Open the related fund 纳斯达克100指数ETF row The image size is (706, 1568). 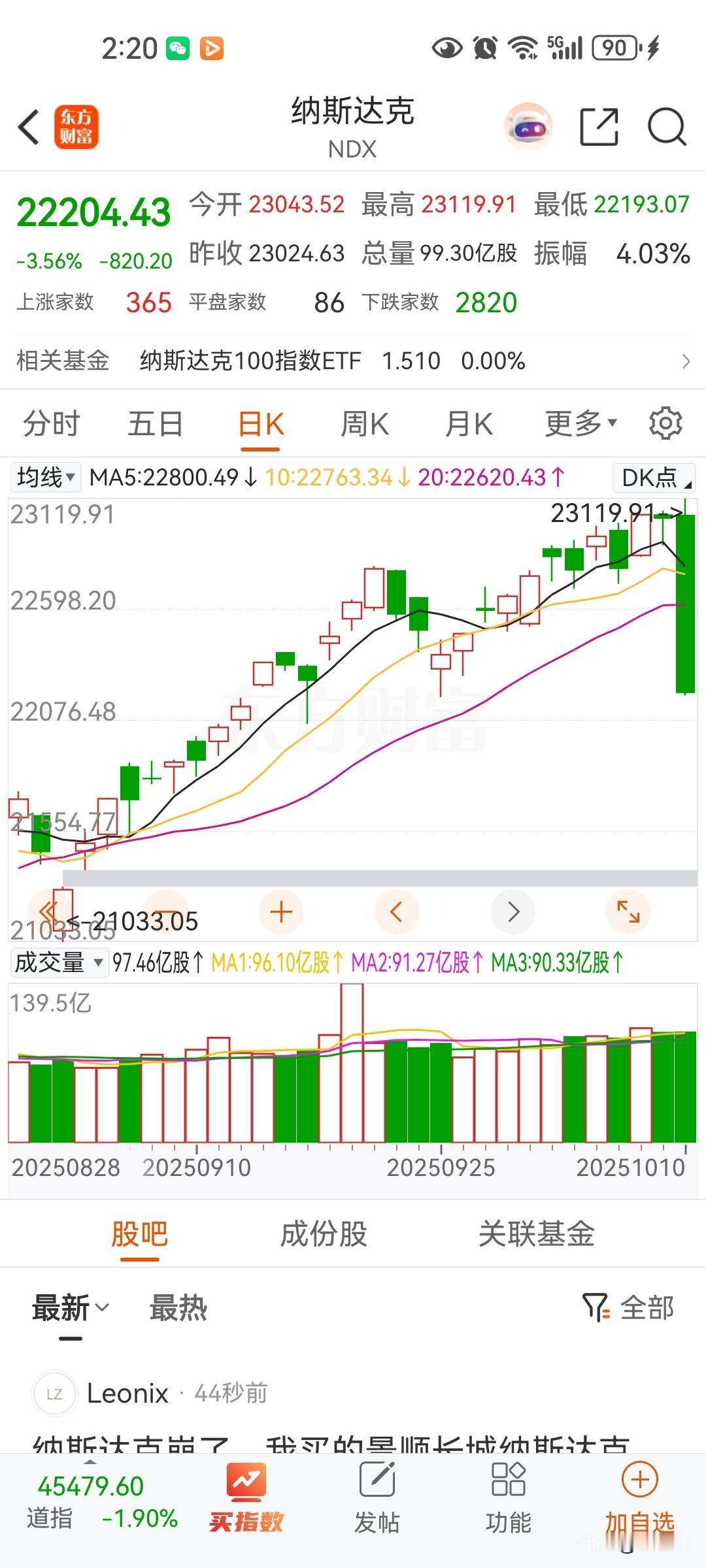coord(353,361)
